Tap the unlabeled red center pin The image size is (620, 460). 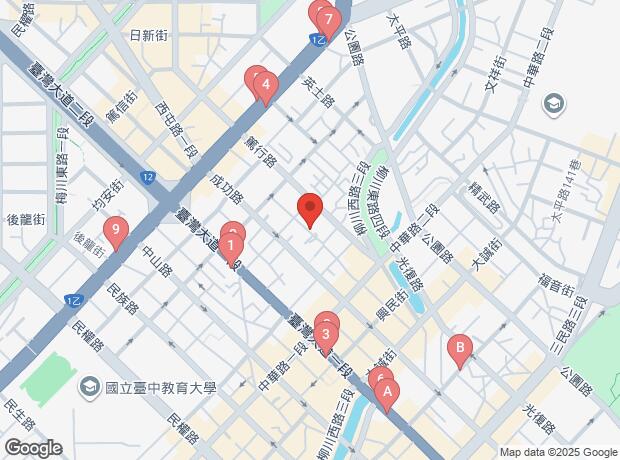309,210
